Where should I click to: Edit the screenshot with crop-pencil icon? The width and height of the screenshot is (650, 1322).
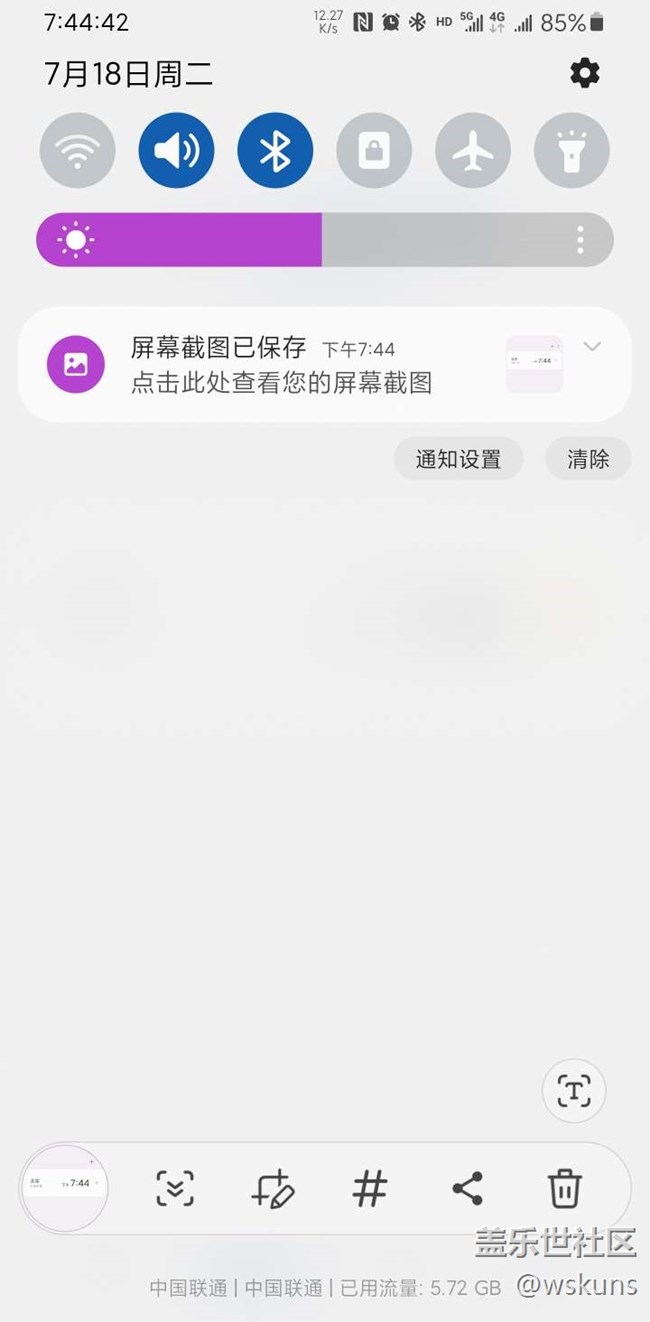tap(272, 1188)
